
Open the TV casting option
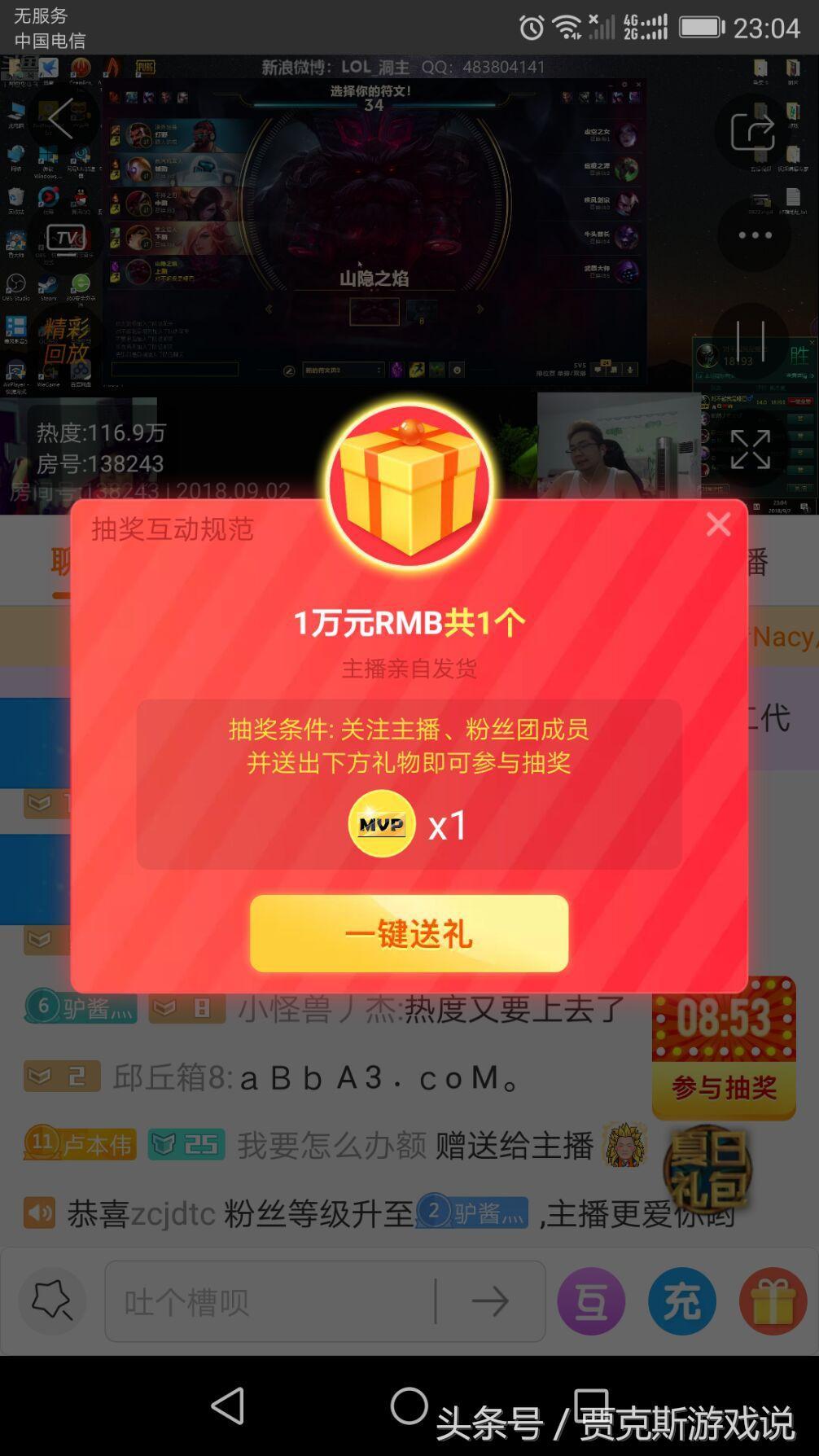tap(65, 239)
